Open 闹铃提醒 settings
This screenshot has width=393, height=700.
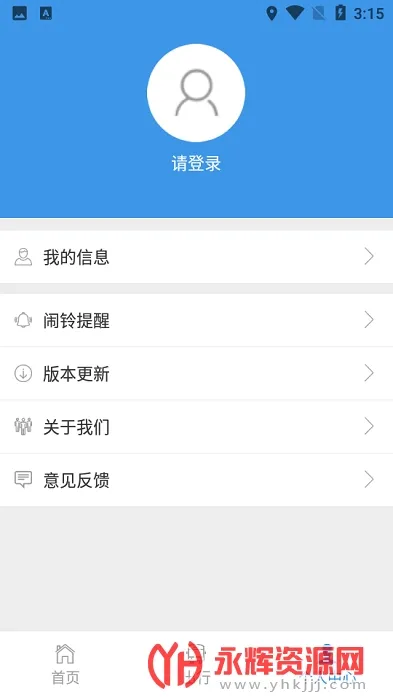click(196, 320)
